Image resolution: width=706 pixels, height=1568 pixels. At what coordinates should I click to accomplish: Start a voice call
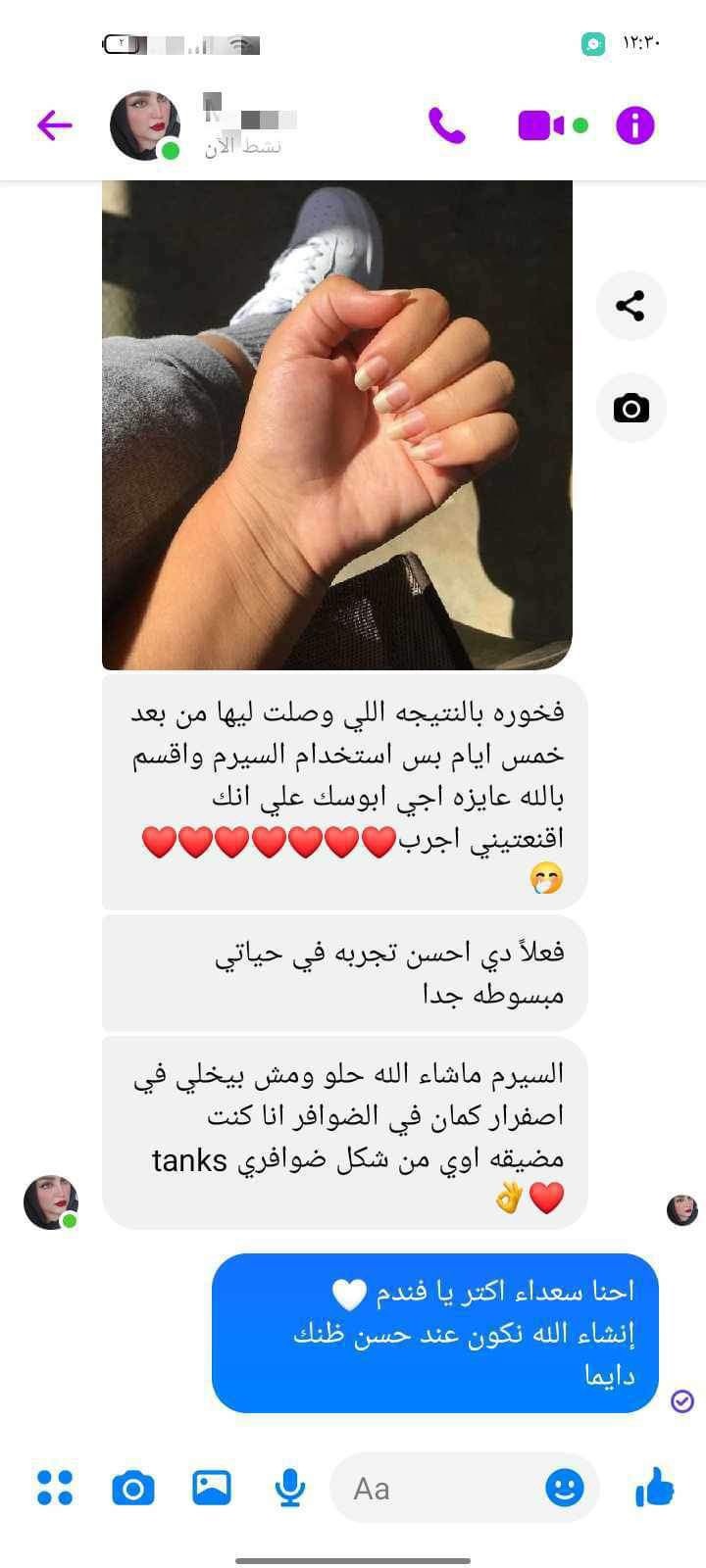pyautogui.click(x=447, y=124)
